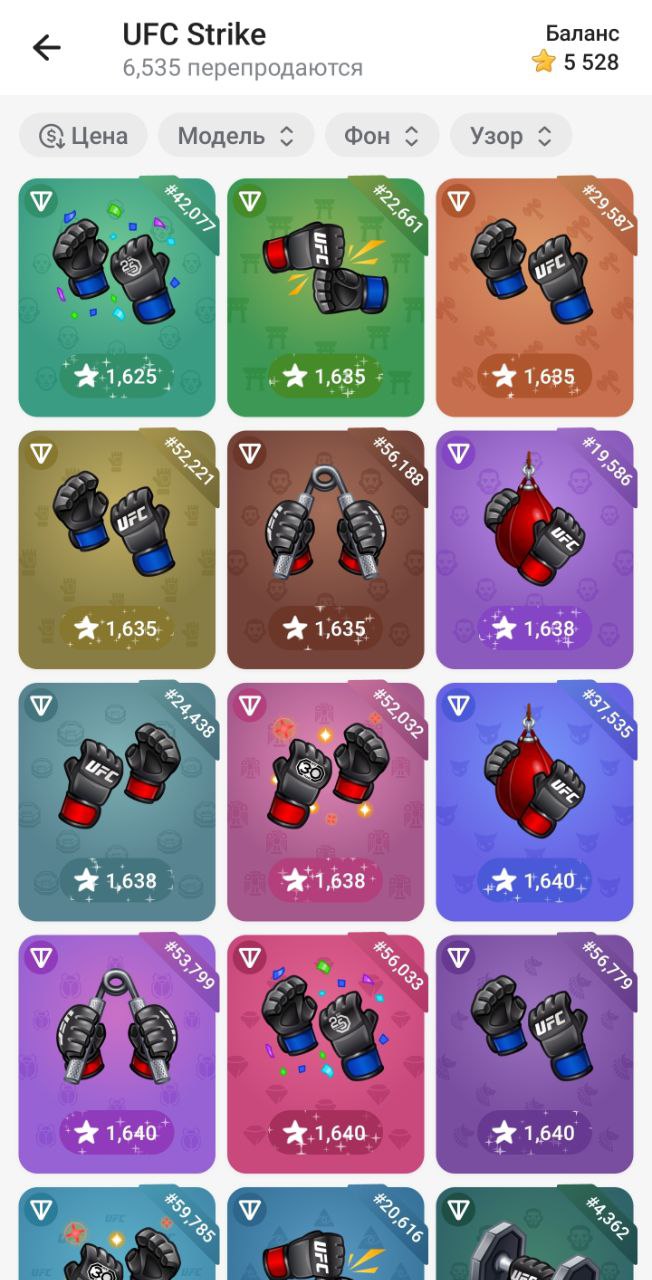The height and width of the screenshot is (1280, 652).
Task: Expand the Узор filter dropdown
Action: tap(511, 136)
